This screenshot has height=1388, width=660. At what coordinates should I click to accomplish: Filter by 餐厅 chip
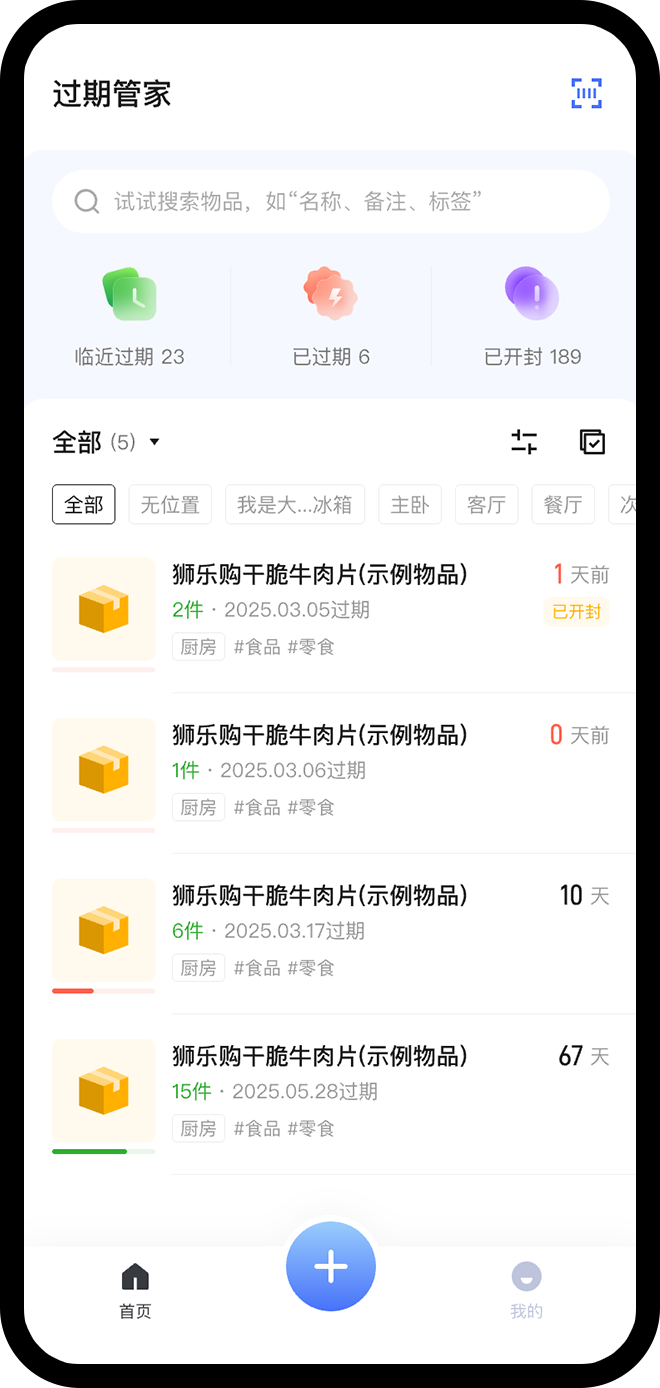(x=563, y=505)
